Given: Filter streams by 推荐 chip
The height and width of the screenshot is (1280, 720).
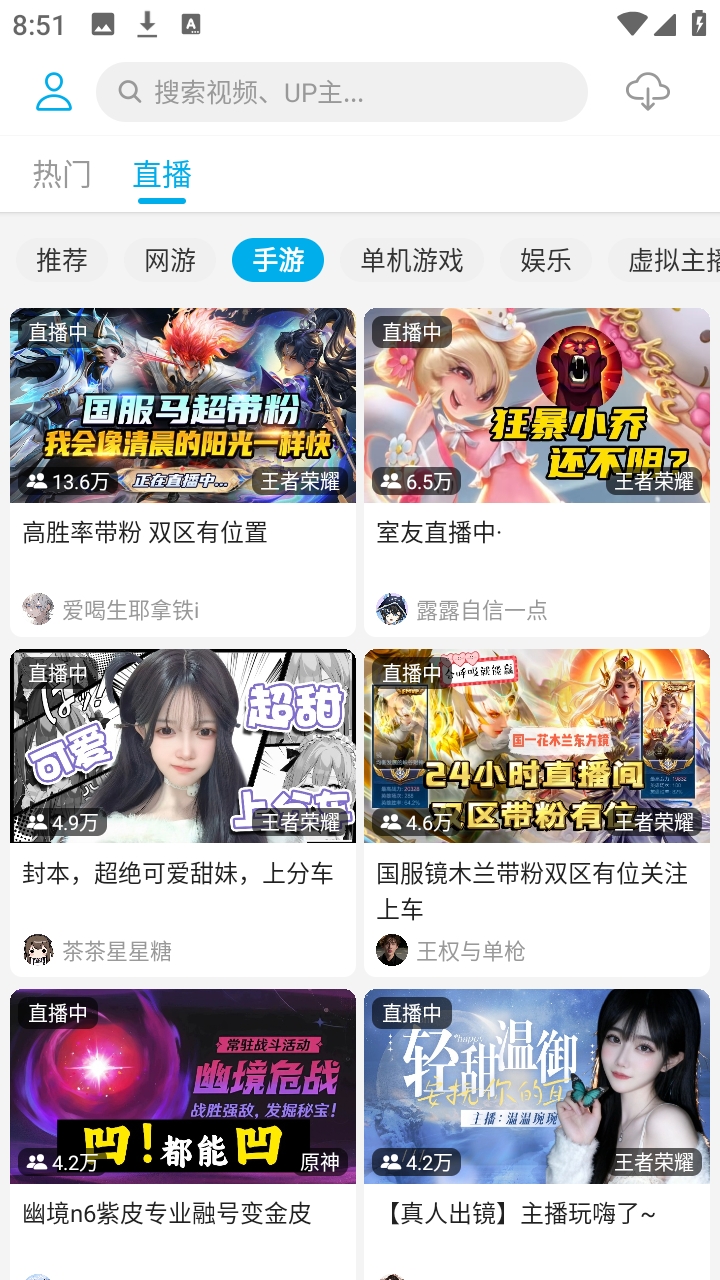Looking at the screenshot, I should (x=62, y=261).
